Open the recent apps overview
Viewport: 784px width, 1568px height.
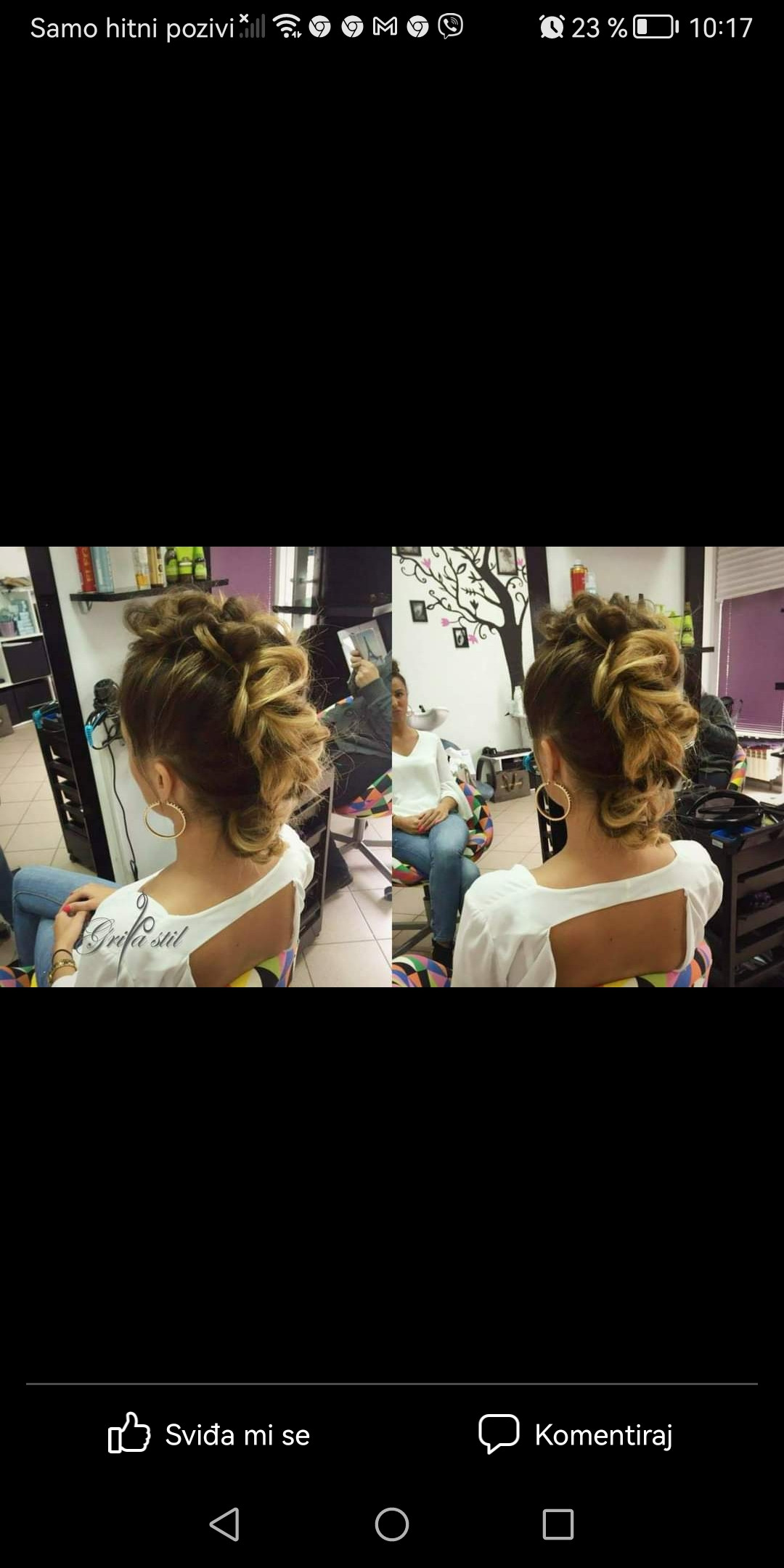[x=558, y=1524]
